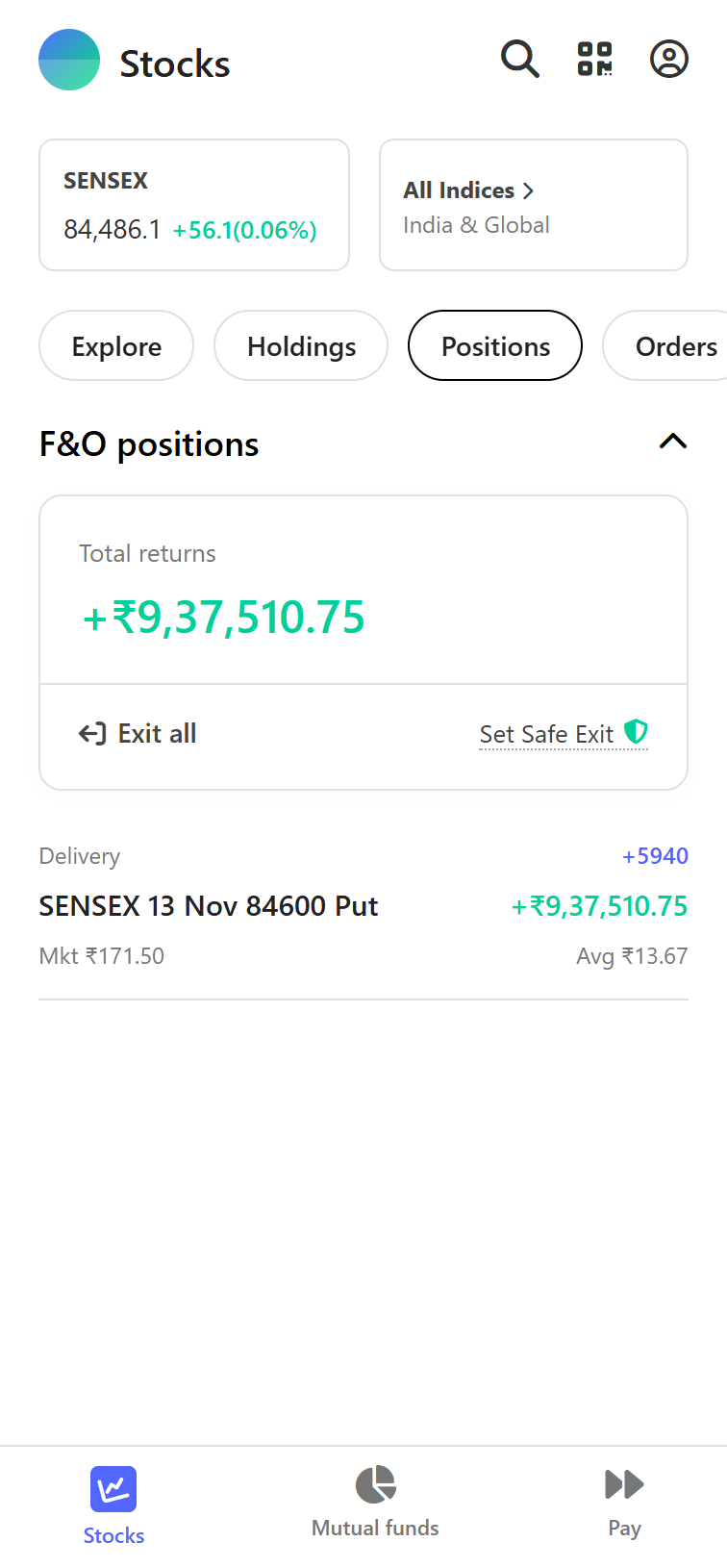Open the profile account icon
Viewport: 727px width, 1568px height.
(x=668, y=59)
